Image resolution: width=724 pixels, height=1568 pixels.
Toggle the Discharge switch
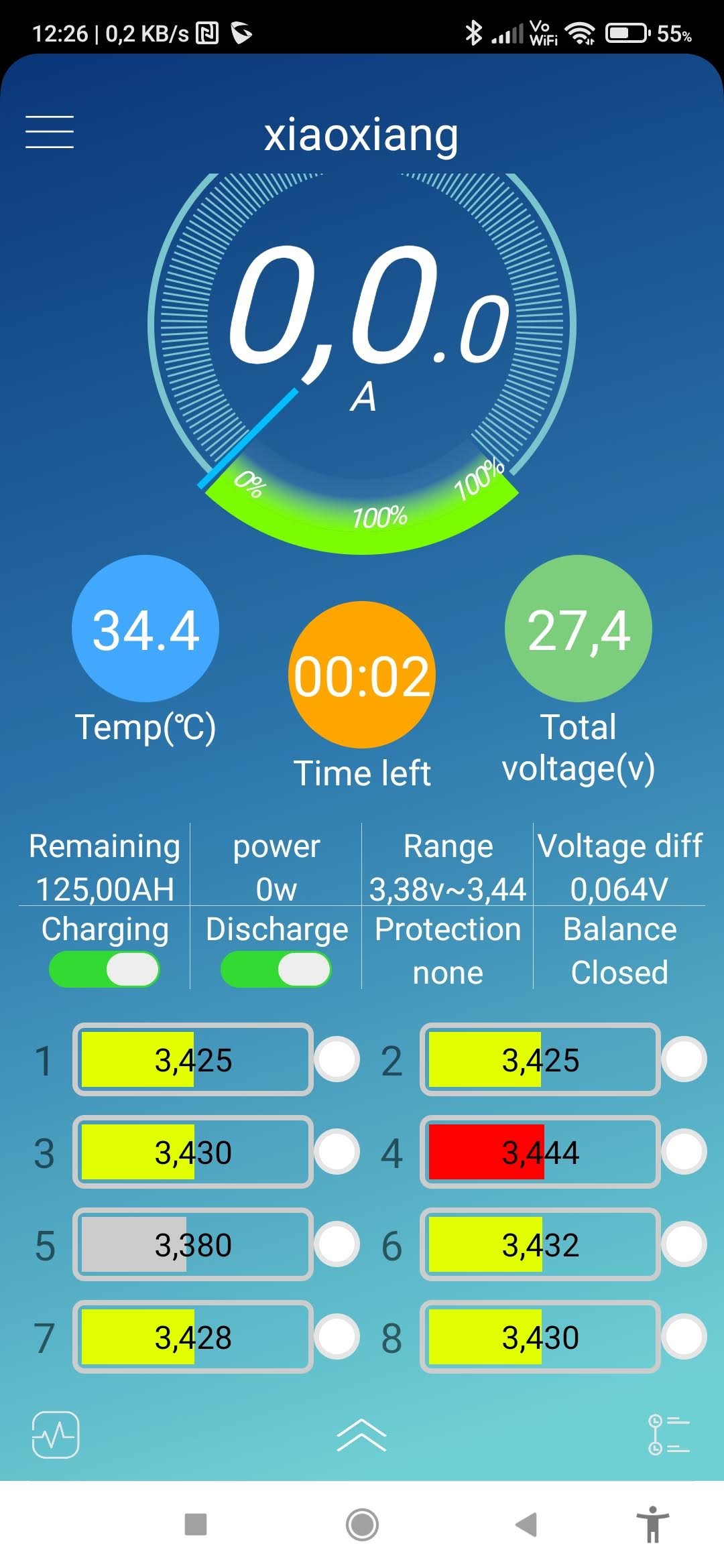(x=276, y=969)
